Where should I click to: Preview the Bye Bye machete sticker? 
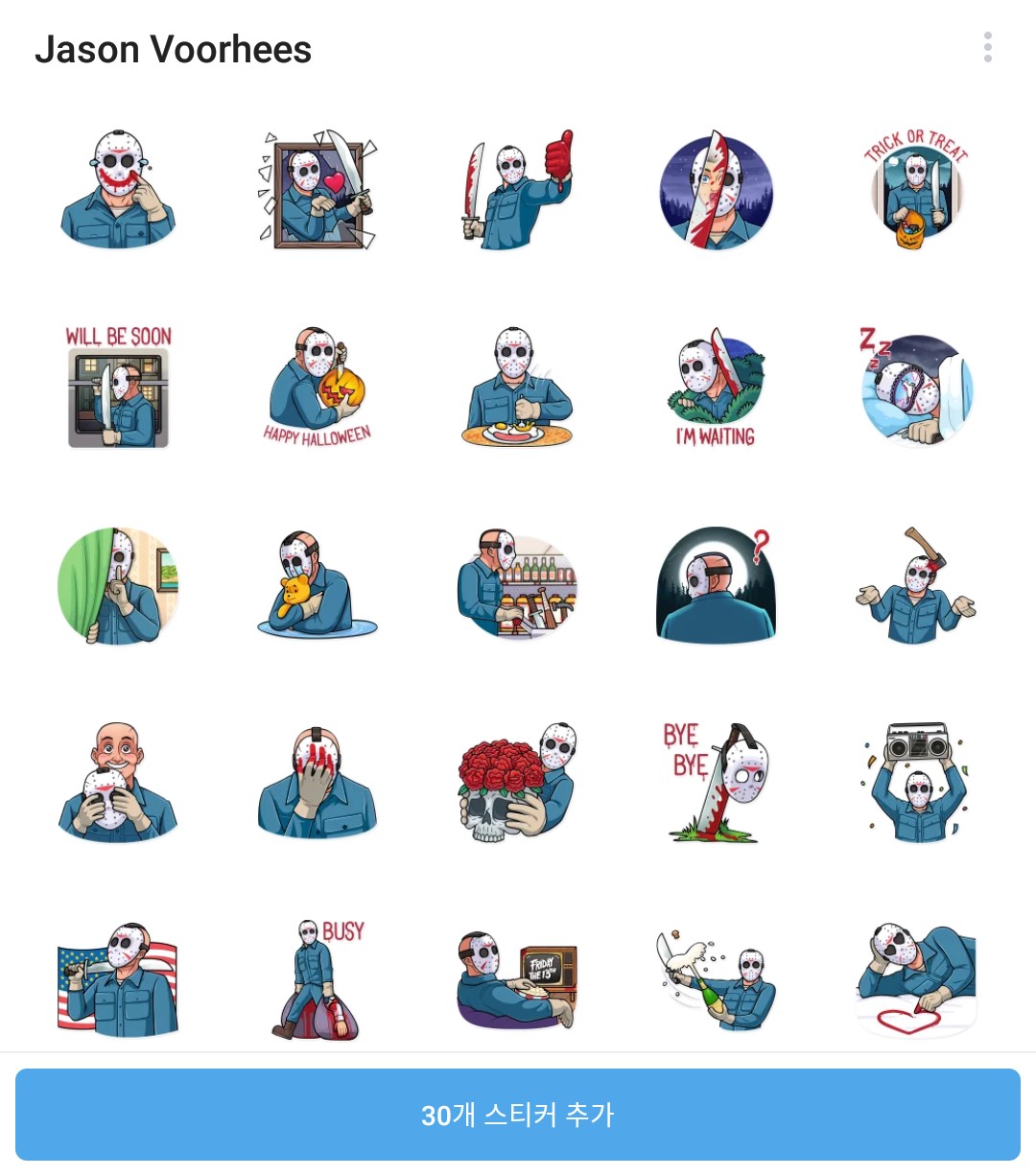[x=717, y=783]
